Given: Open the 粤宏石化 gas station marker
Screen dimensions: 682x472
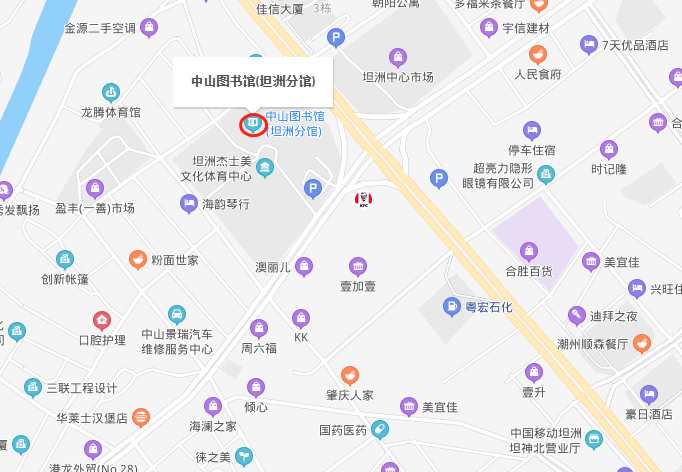Looking at the screenshot, I should pos(452,306).
